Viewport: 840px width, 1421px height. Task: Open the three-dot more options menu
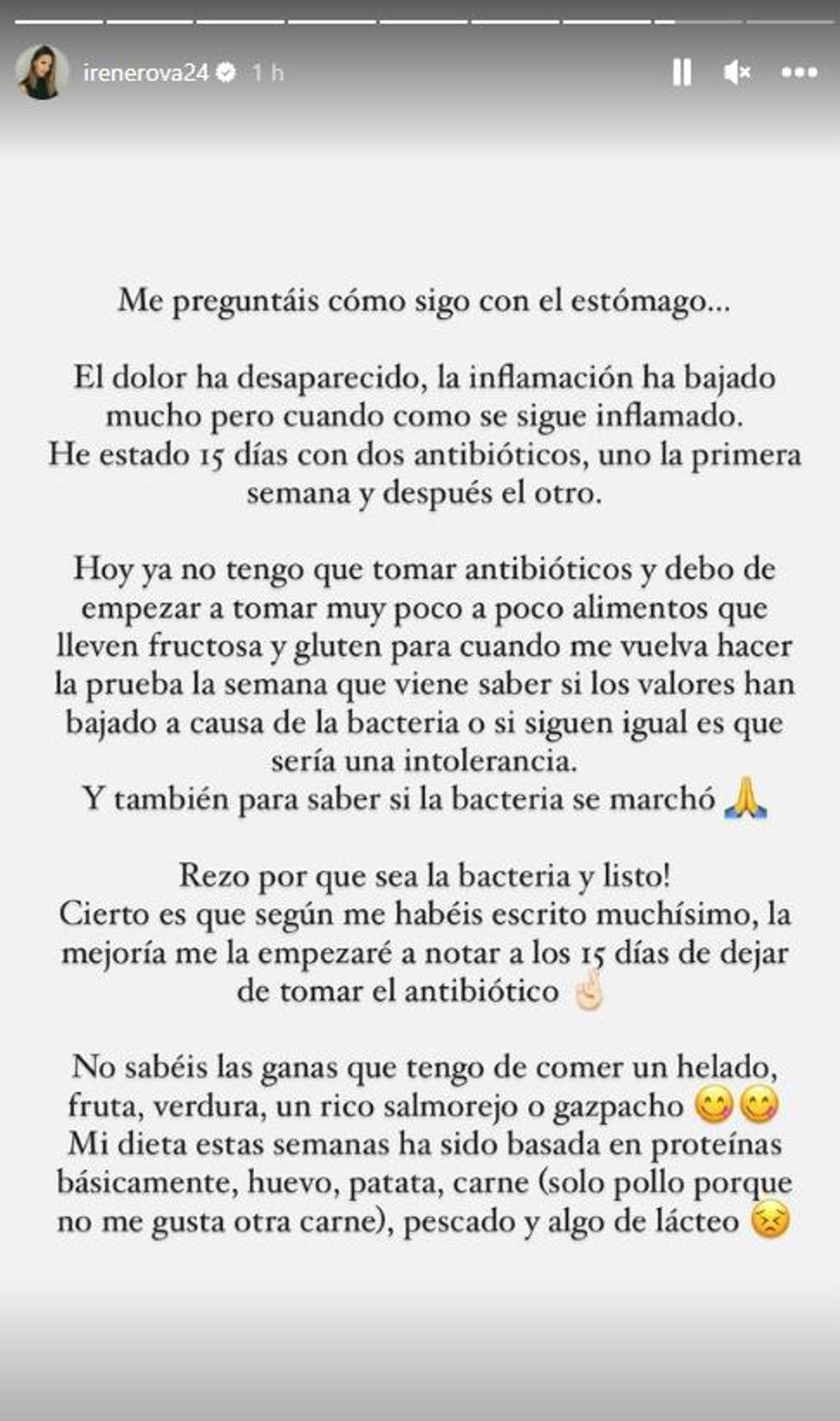coord(799,72)
